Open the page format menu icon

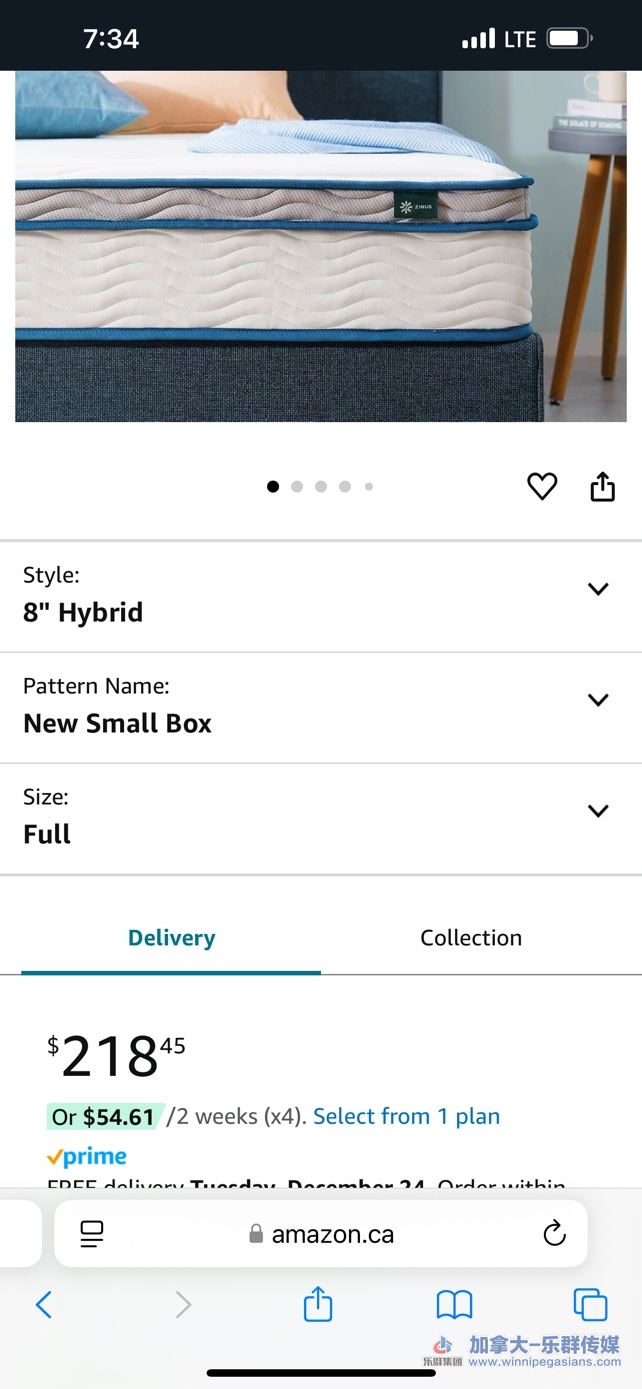(92, 1234)
